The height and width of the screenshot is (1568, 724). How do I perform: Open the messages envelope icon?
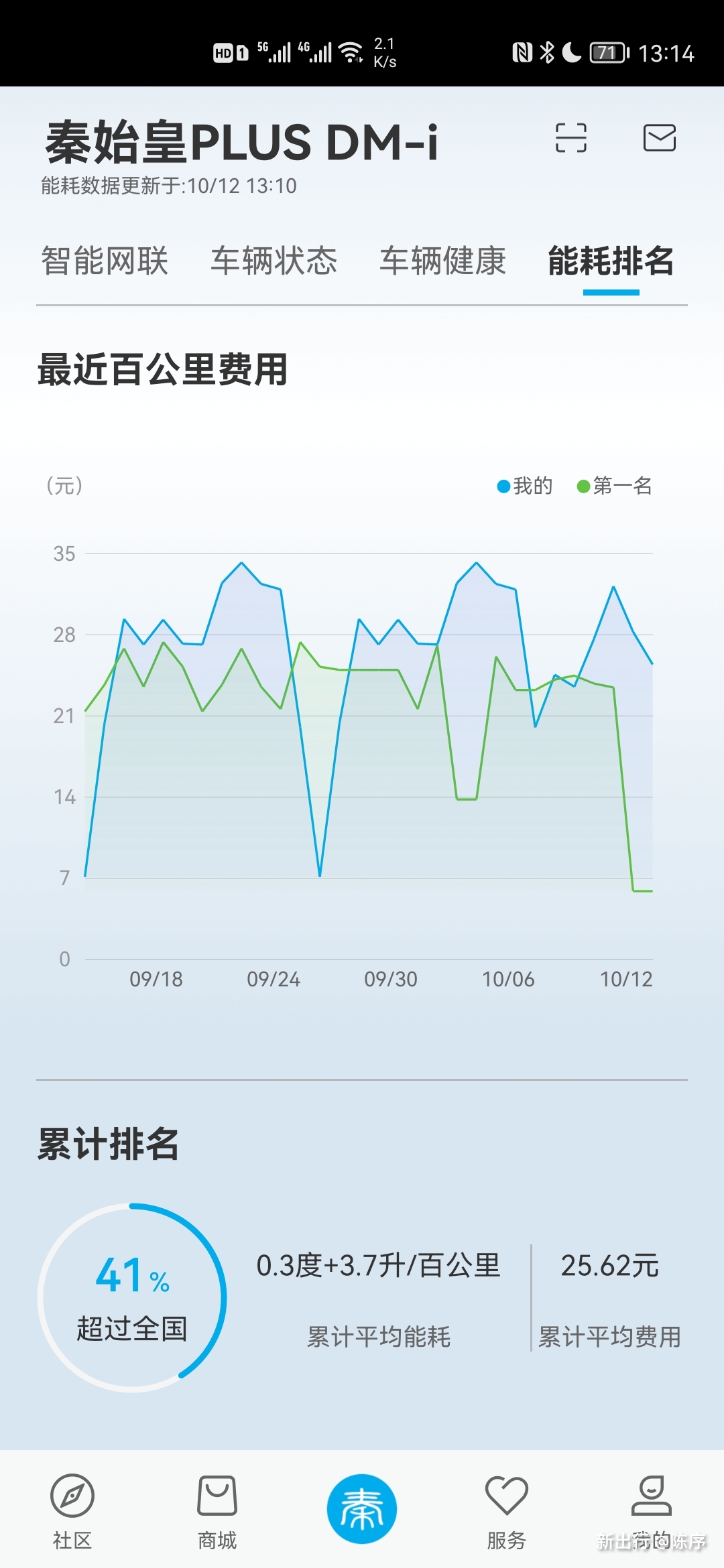(x=660, y=138)
